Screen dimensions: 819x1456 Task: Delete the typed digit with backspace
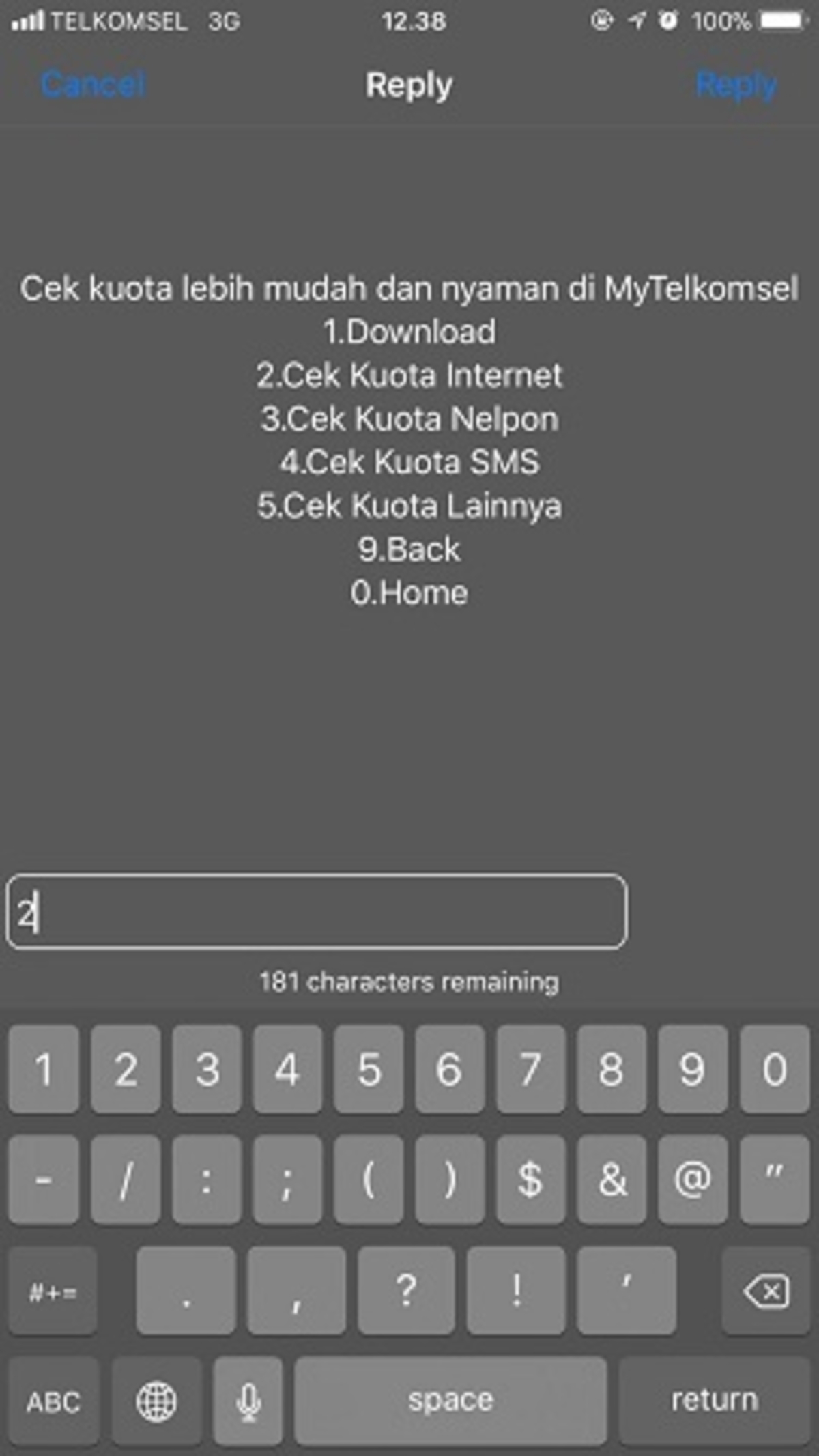pyautogui.click(x=766, y=1291)
